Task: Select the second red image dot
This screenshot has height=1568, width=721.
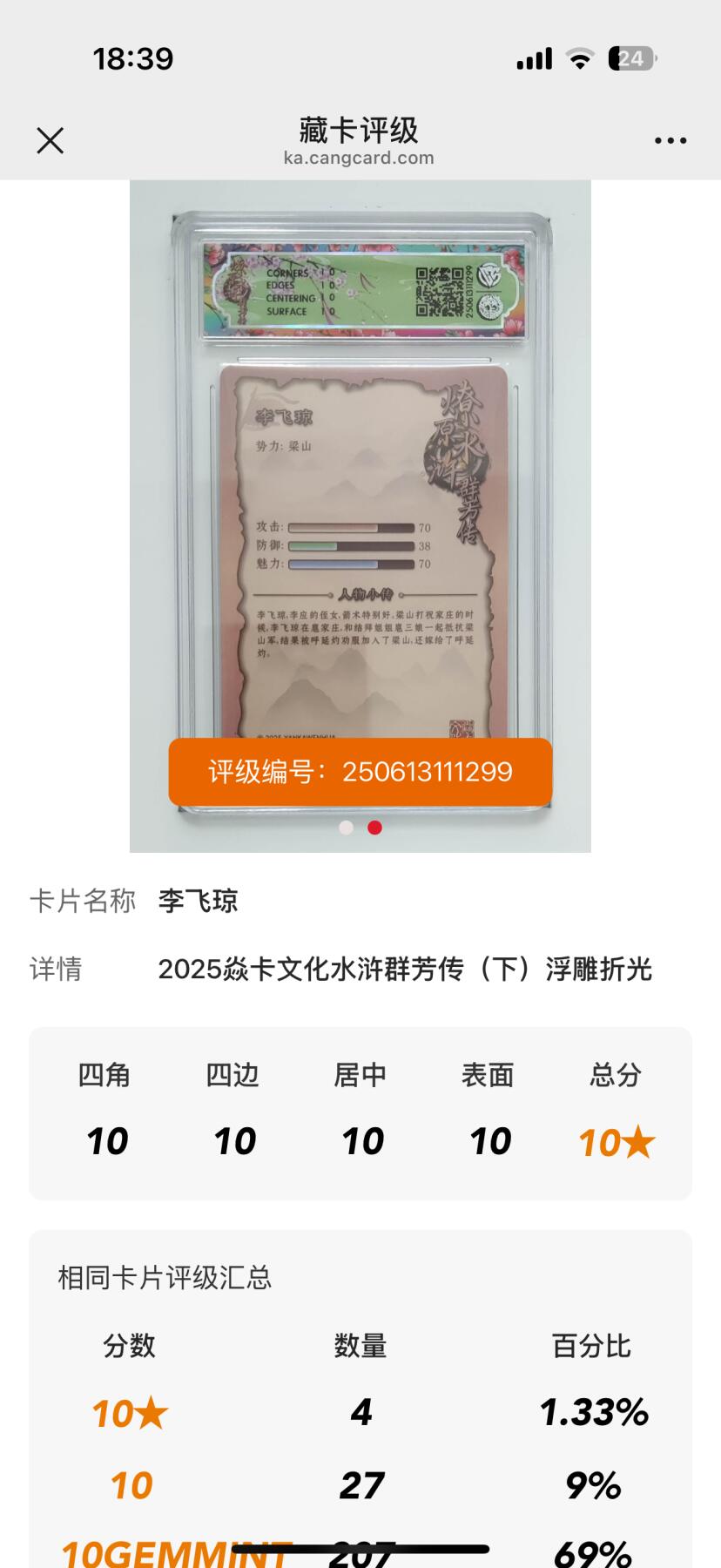Action: click(374, 828)
